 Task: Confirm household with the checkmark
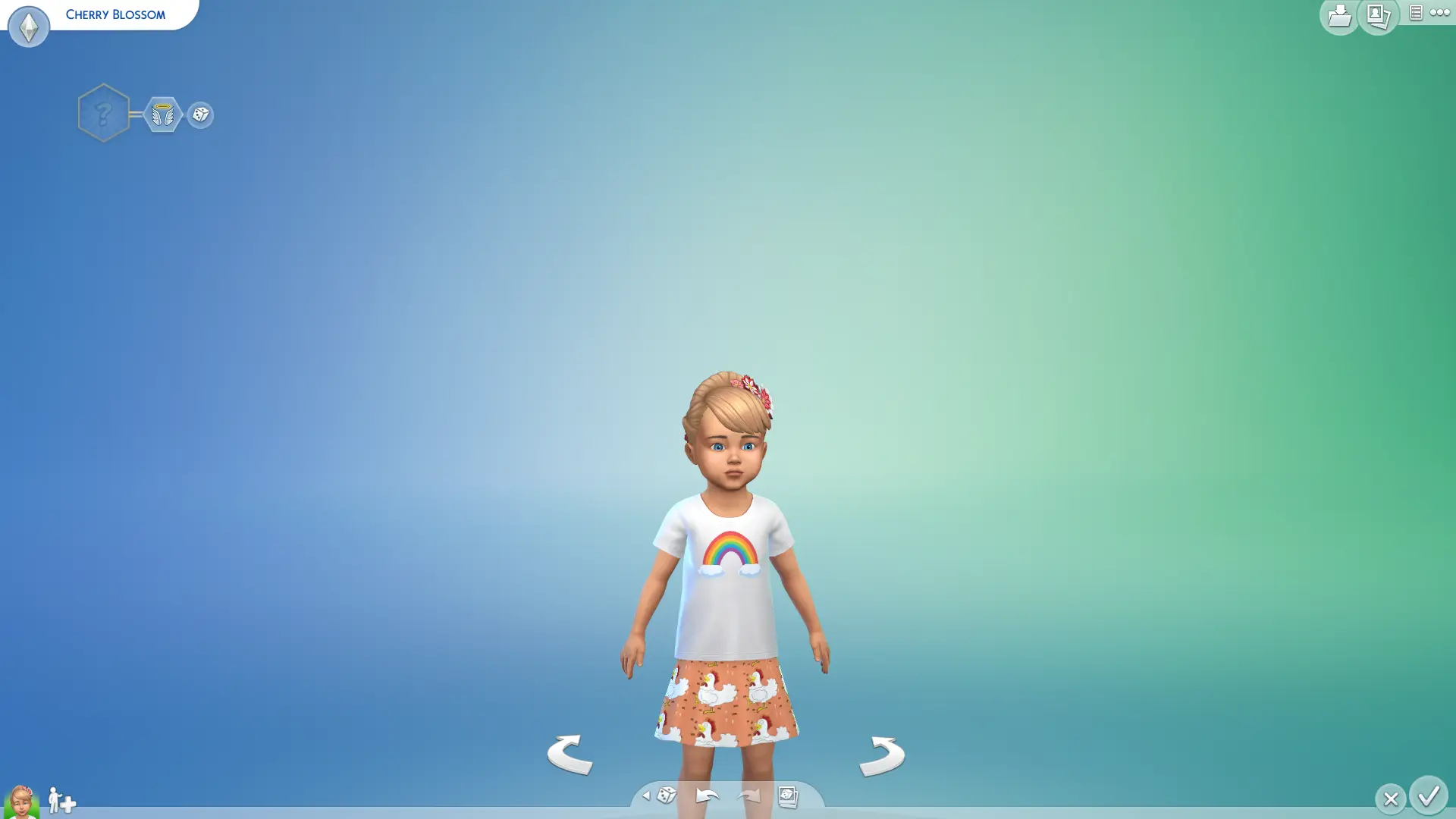coord(1429,795)
